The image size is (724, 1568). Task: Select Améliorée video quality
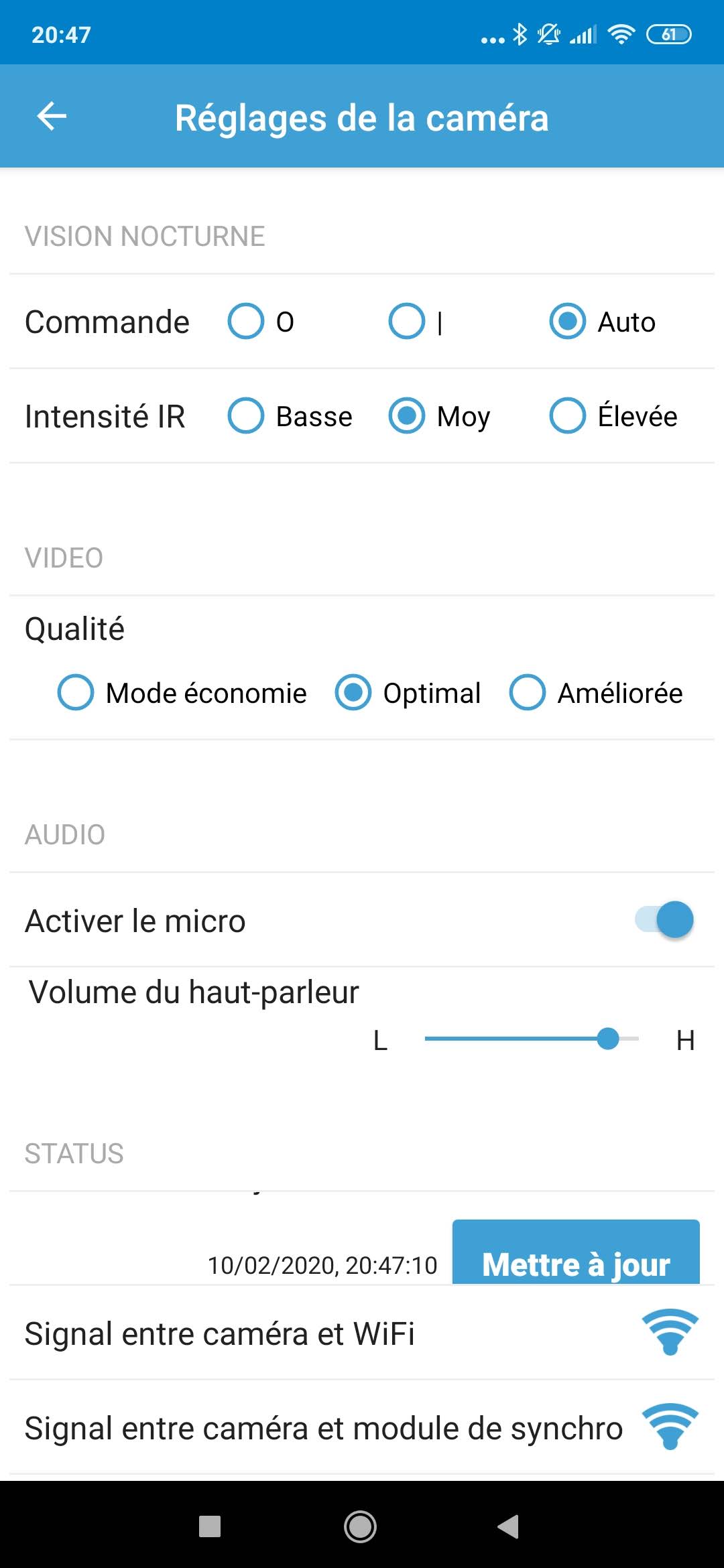pyautogui.click(x=528, y=692)
